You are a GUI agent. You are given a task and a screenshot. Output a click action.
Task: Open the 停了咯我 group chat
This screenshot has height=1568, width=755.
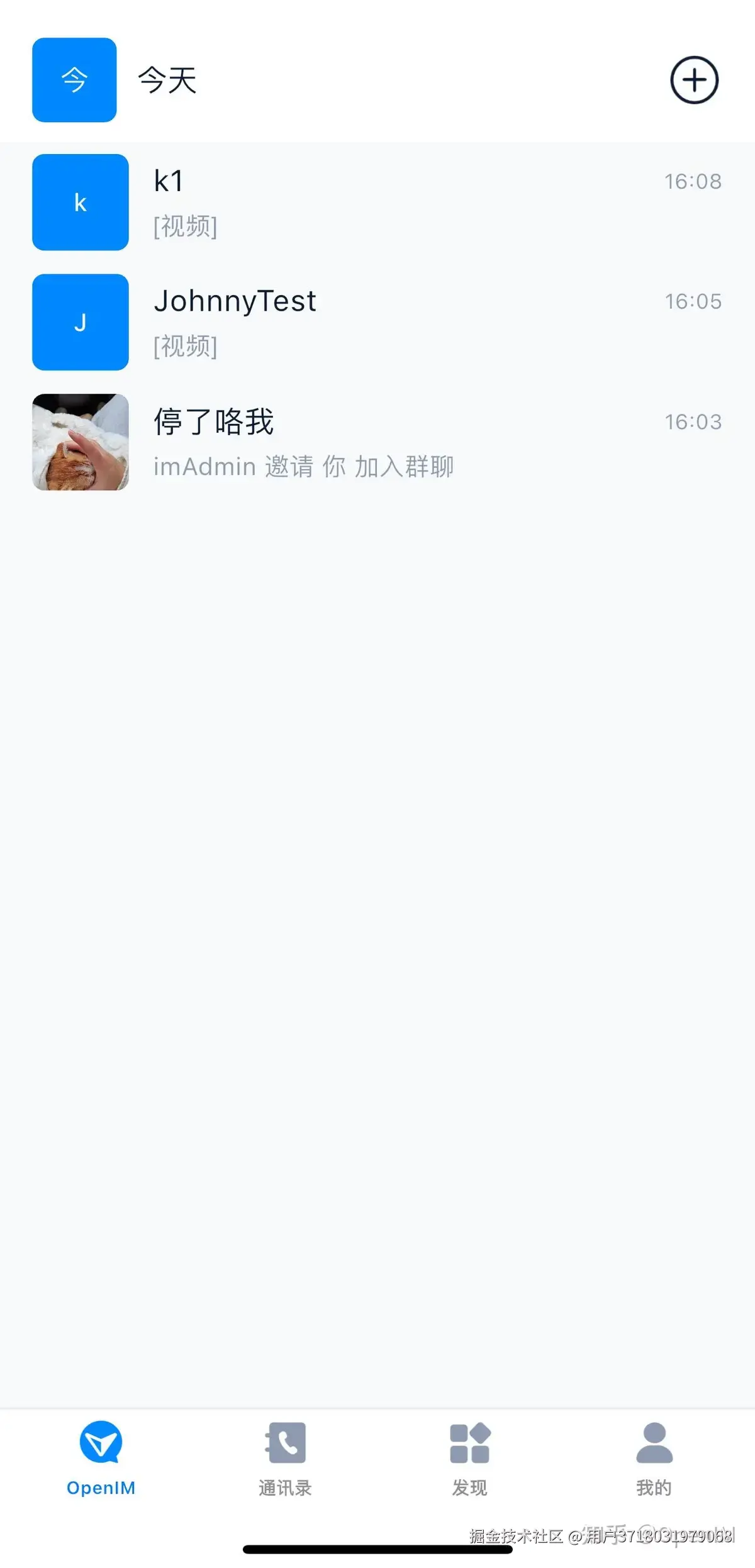coord(377,442)
